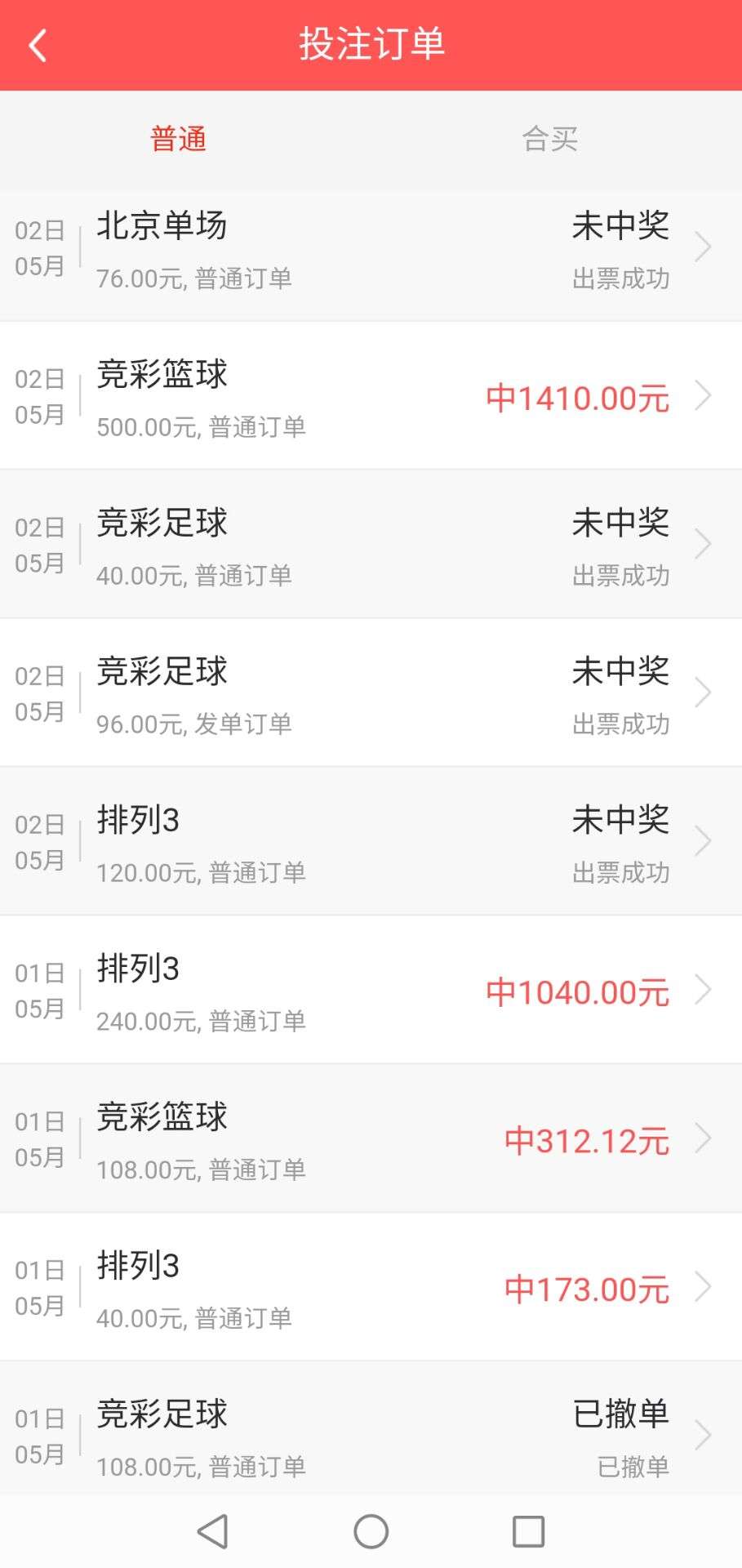View the 竞彩篮球 order that won 312.12元
The height and width of the screenshot is (1568, 742).
coord(371,1139)
